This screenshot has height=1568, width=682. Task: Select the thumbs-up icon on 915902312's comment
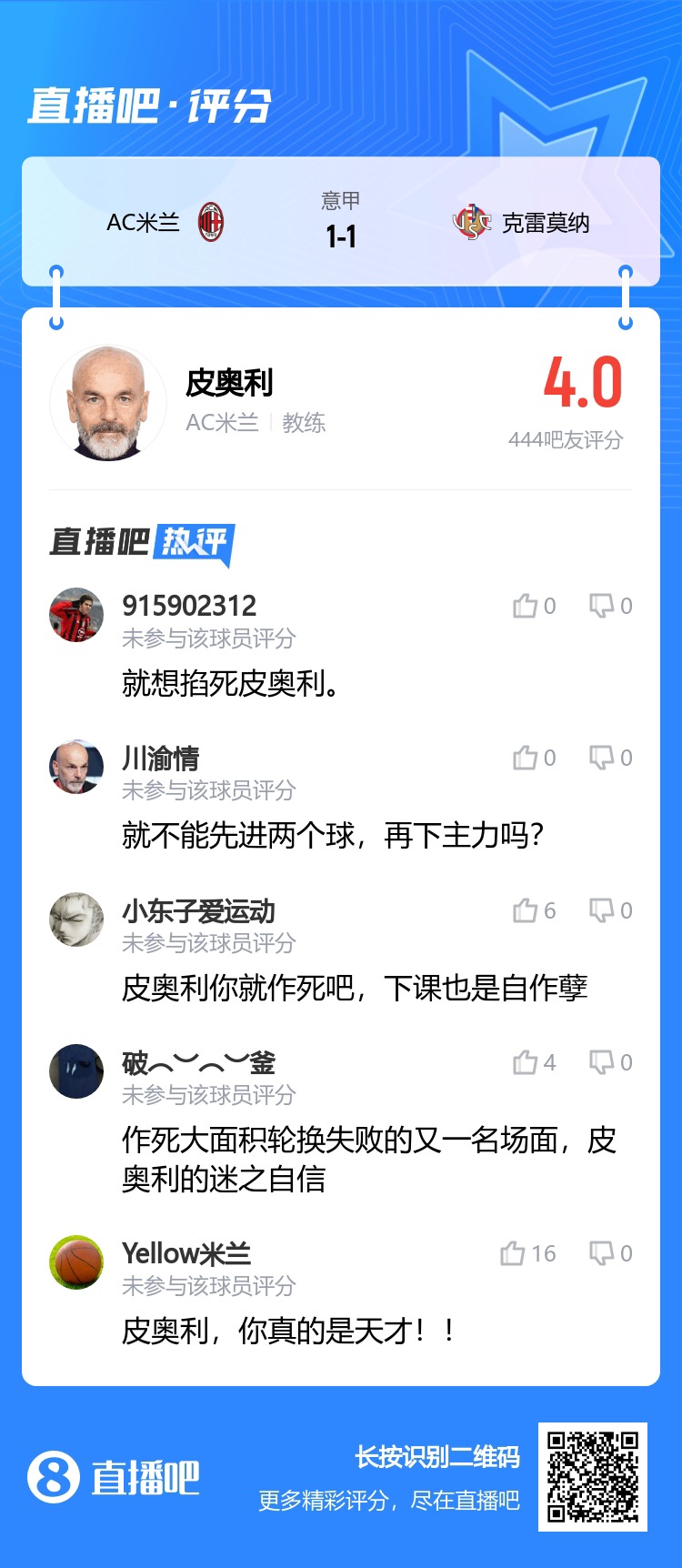pyautogui.click(x=527, y=605)
